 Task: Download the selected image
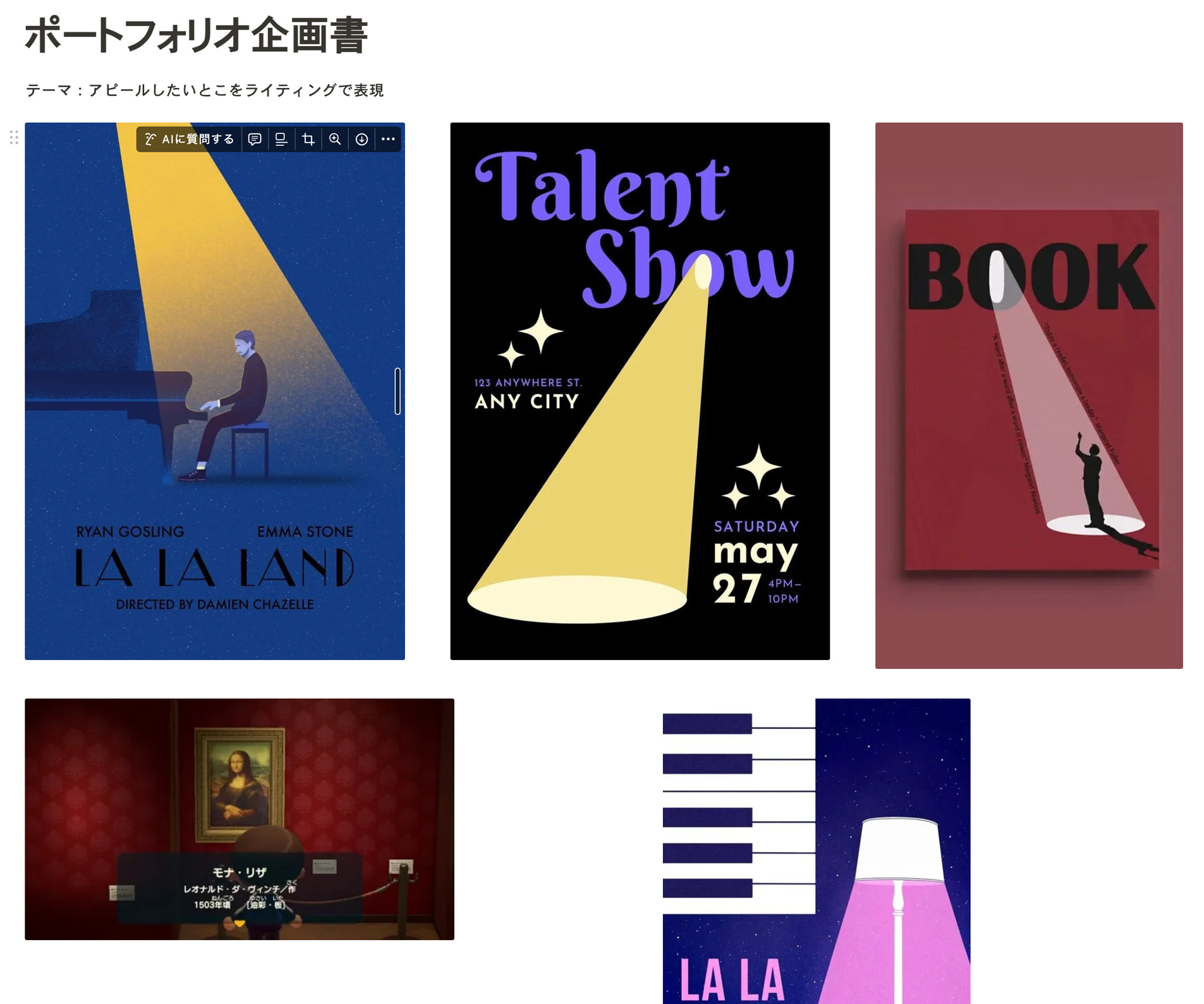[362, 139]
